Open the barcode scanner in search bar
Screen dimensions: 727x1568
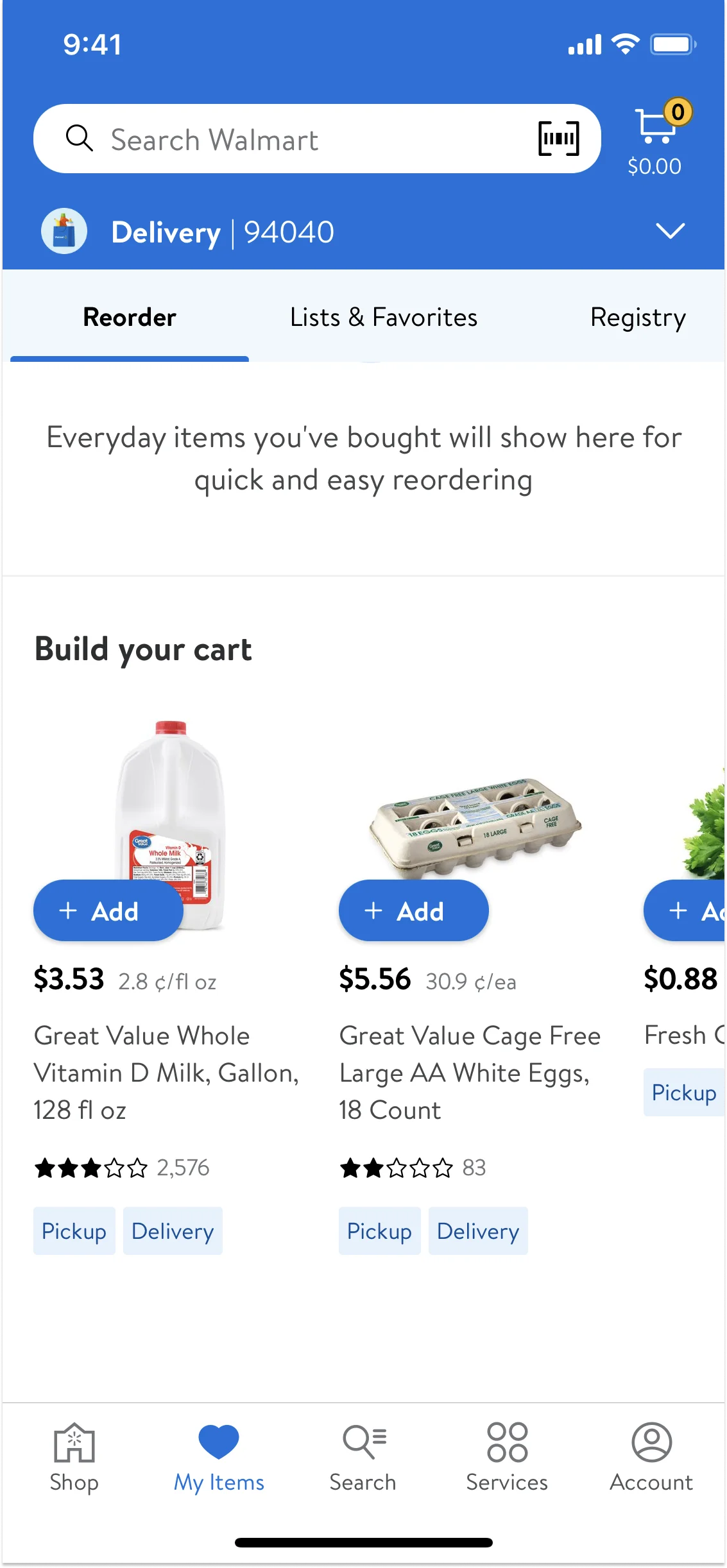pyautogui.click(x=558, y=138)
